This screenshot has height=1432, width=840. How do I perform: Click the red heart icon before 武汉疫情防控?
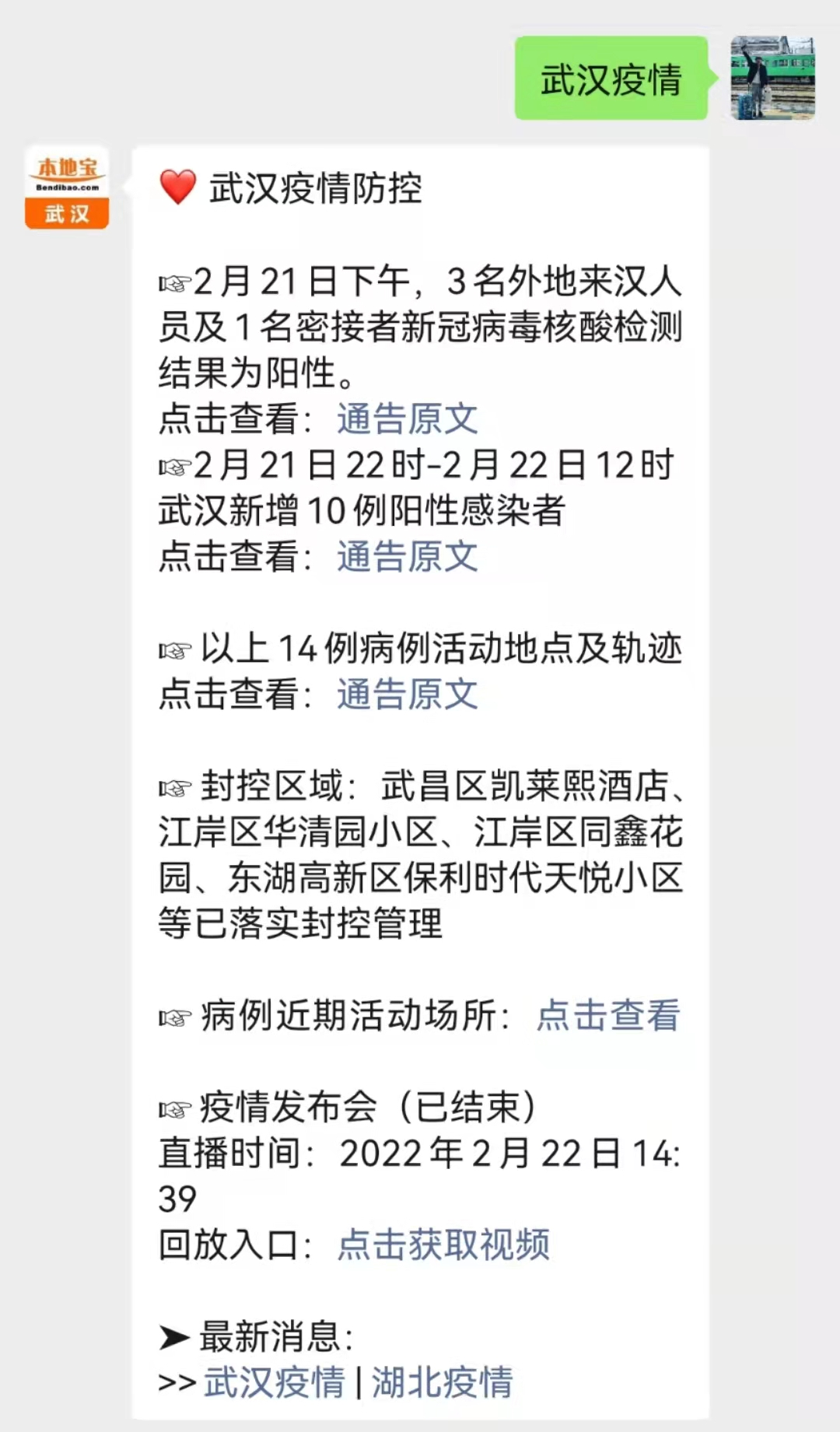tap(177, 186)
